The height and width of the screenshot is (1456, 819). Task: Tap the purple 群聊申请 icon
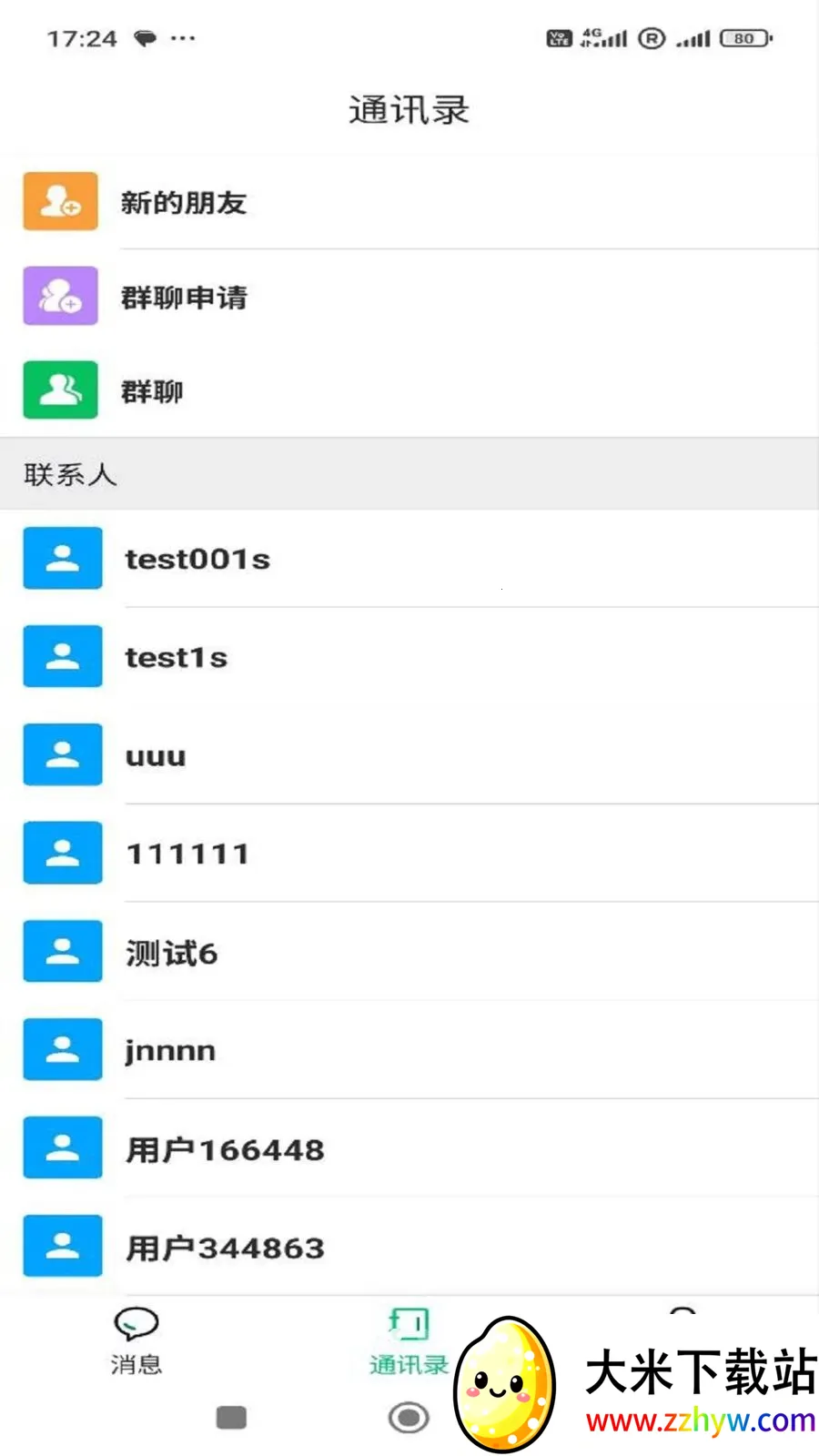pos(60,296)
